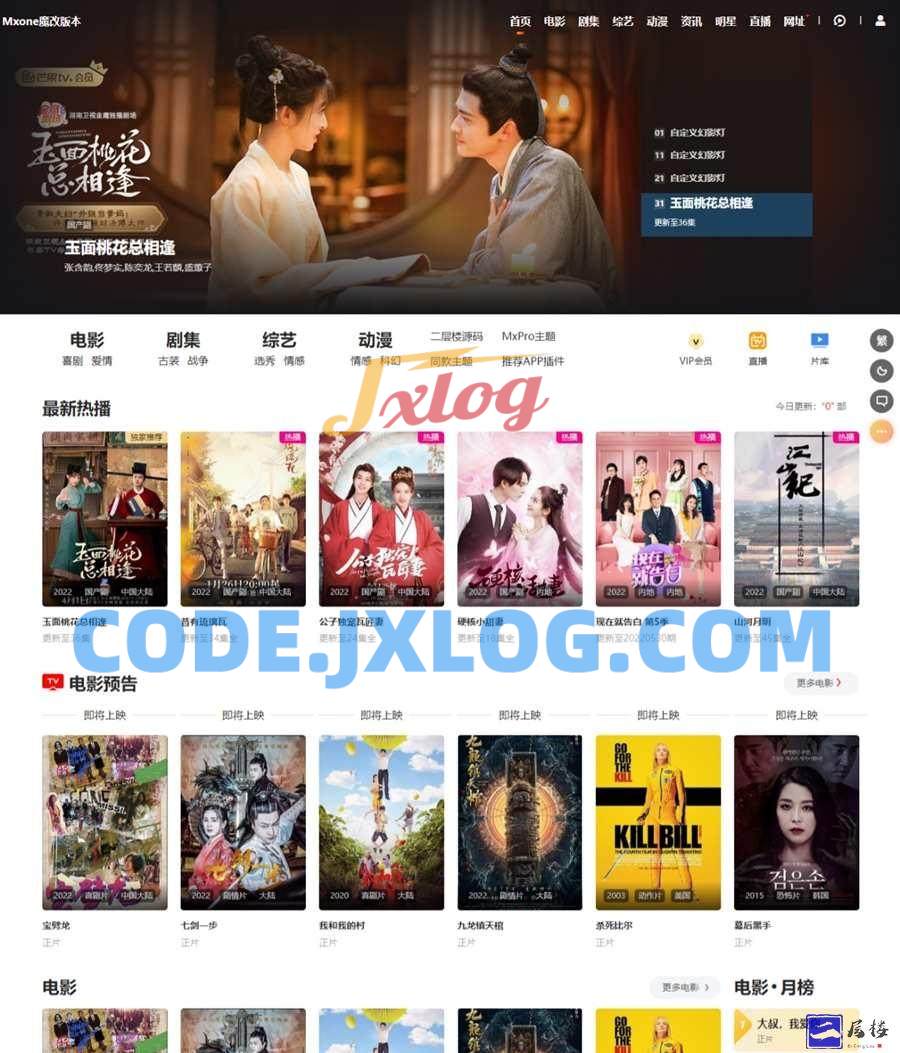Open VIP会员 shortcut
900x1053 pixels.
point(696,348)
